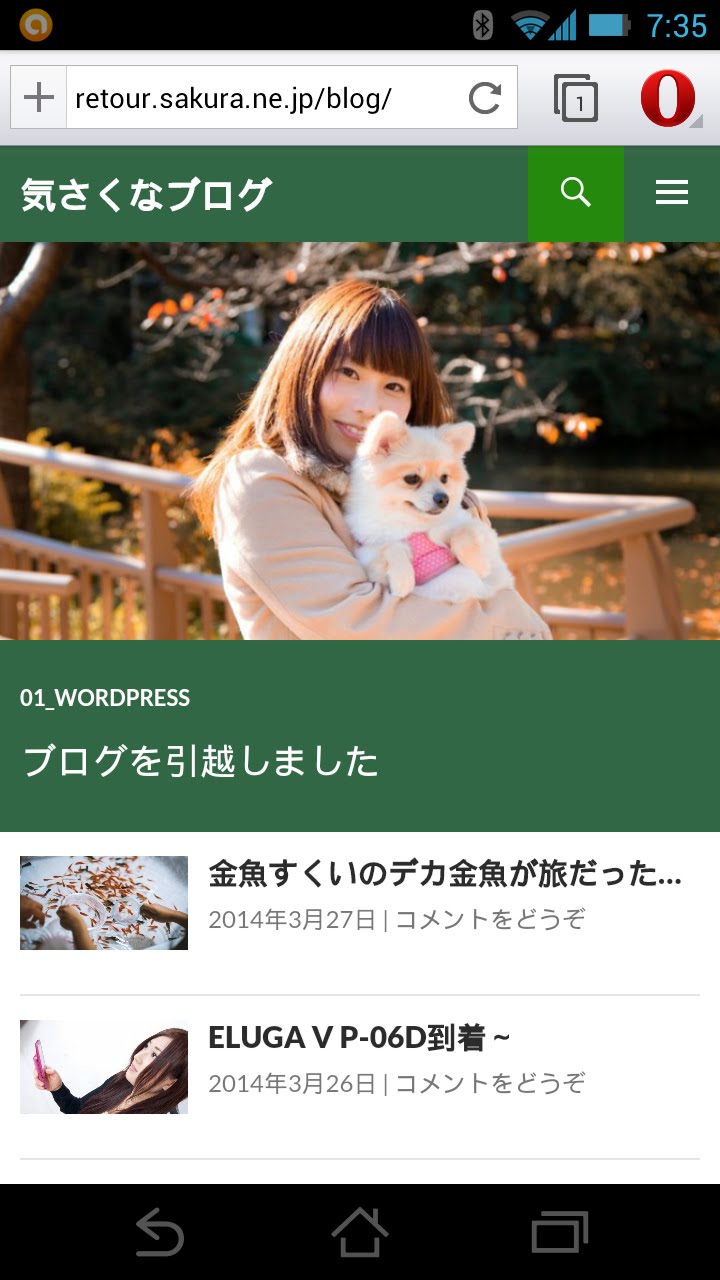Go to the home screen
720x1280 pixels.
360,1232
